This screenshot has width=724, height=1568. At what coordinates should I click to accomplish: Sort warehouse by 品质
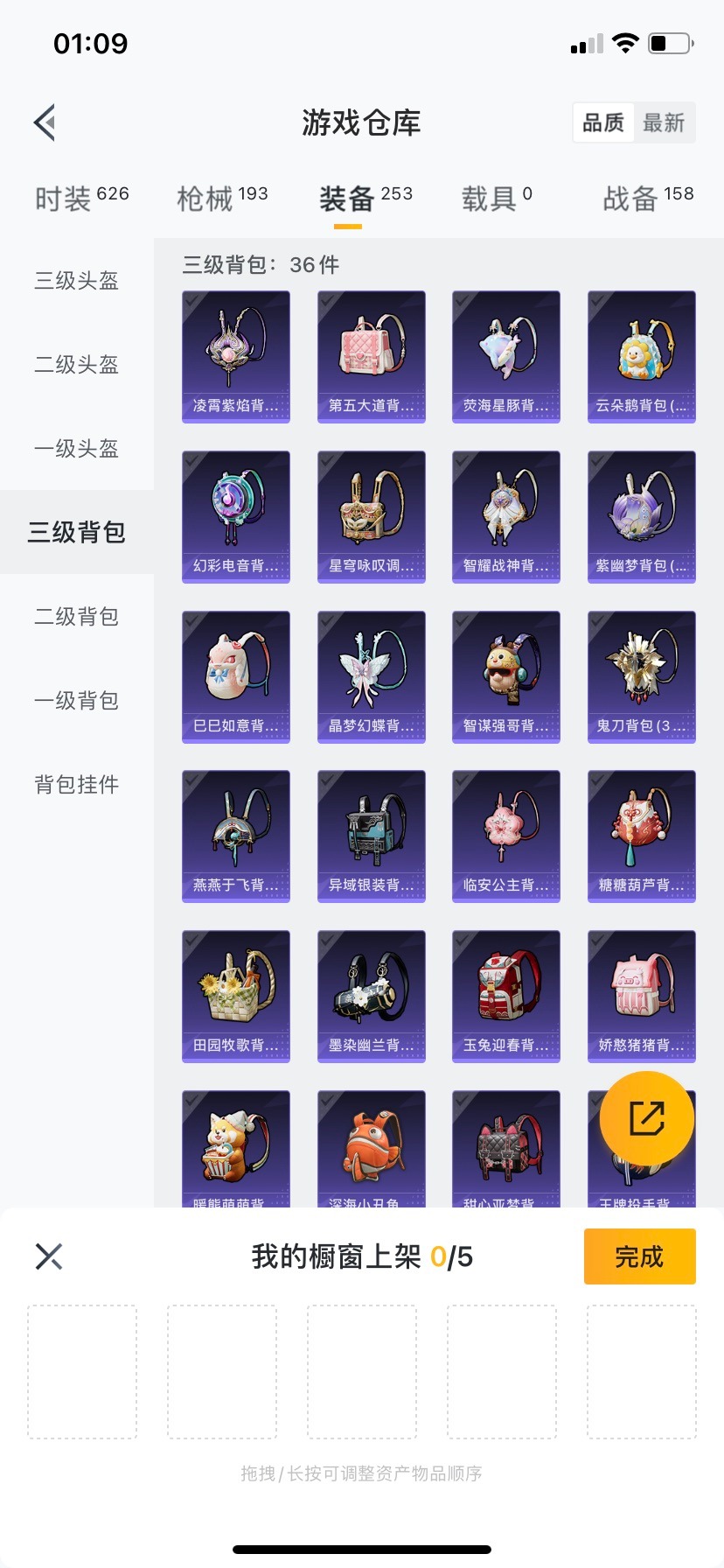(603, 122)
